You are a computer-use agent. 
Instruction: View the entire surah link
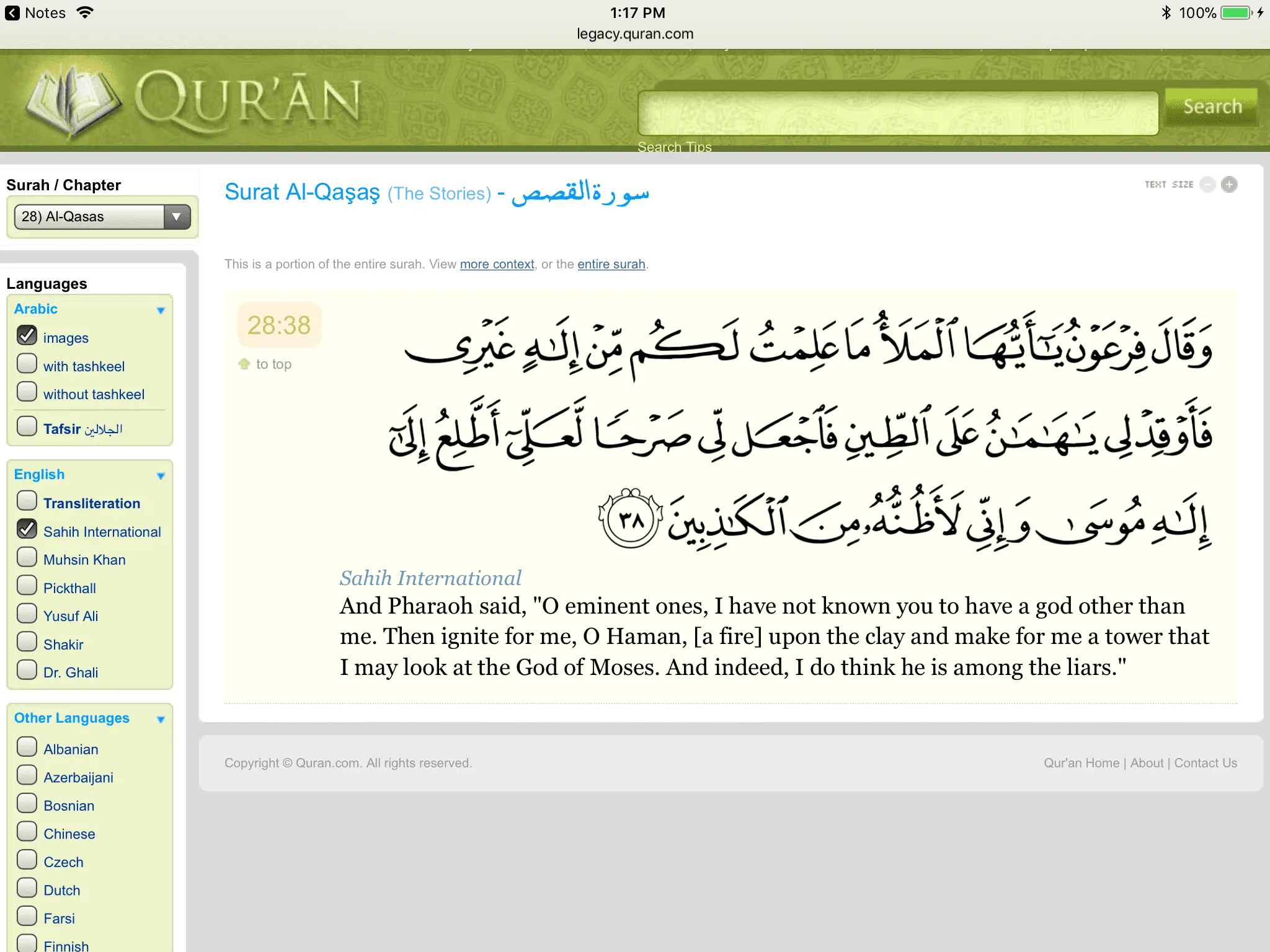pyautogui.click(x=611, y=264)
